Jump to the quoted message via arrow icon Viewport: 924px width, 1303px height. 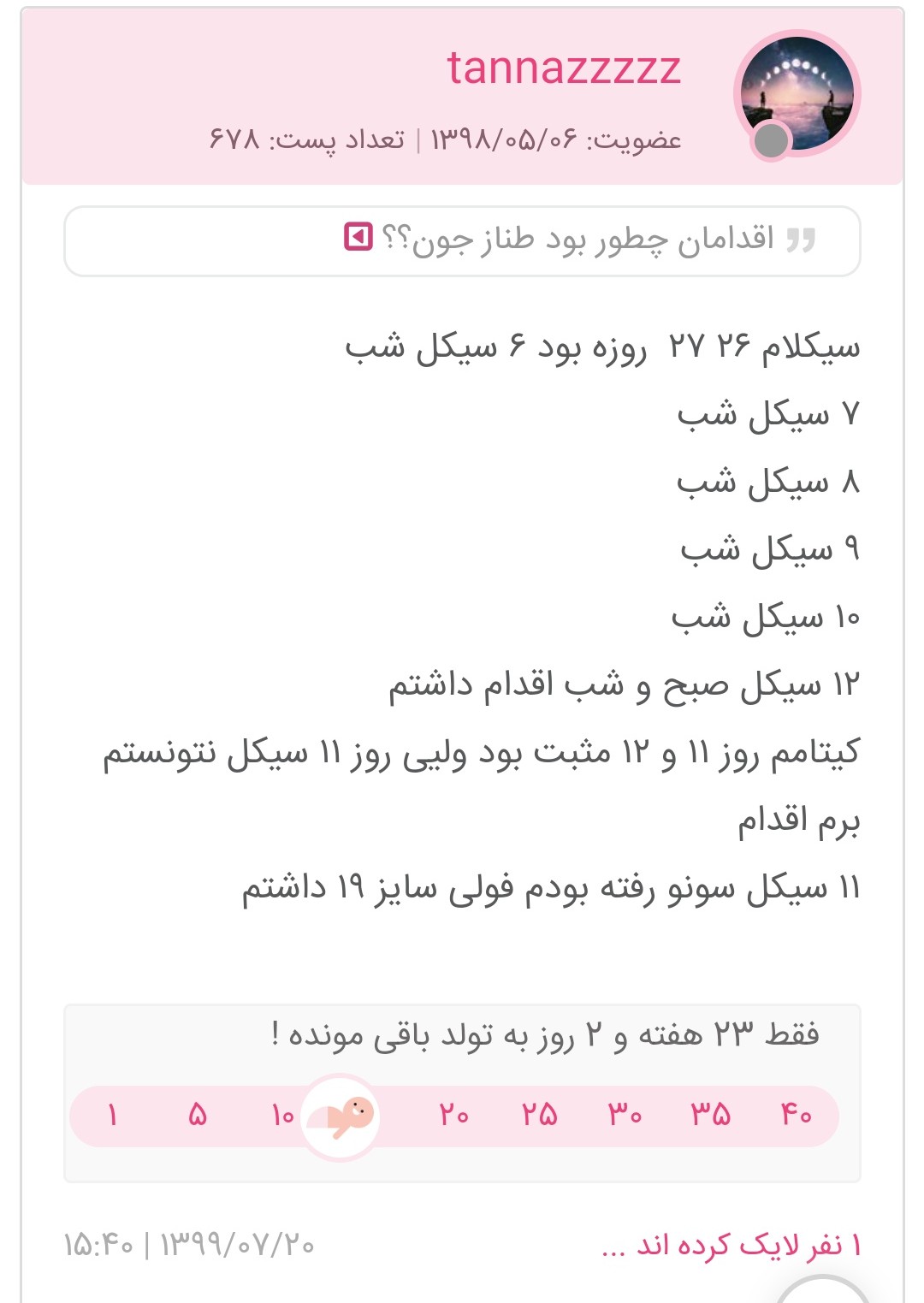pyautogui.click(x=358, y=236)
